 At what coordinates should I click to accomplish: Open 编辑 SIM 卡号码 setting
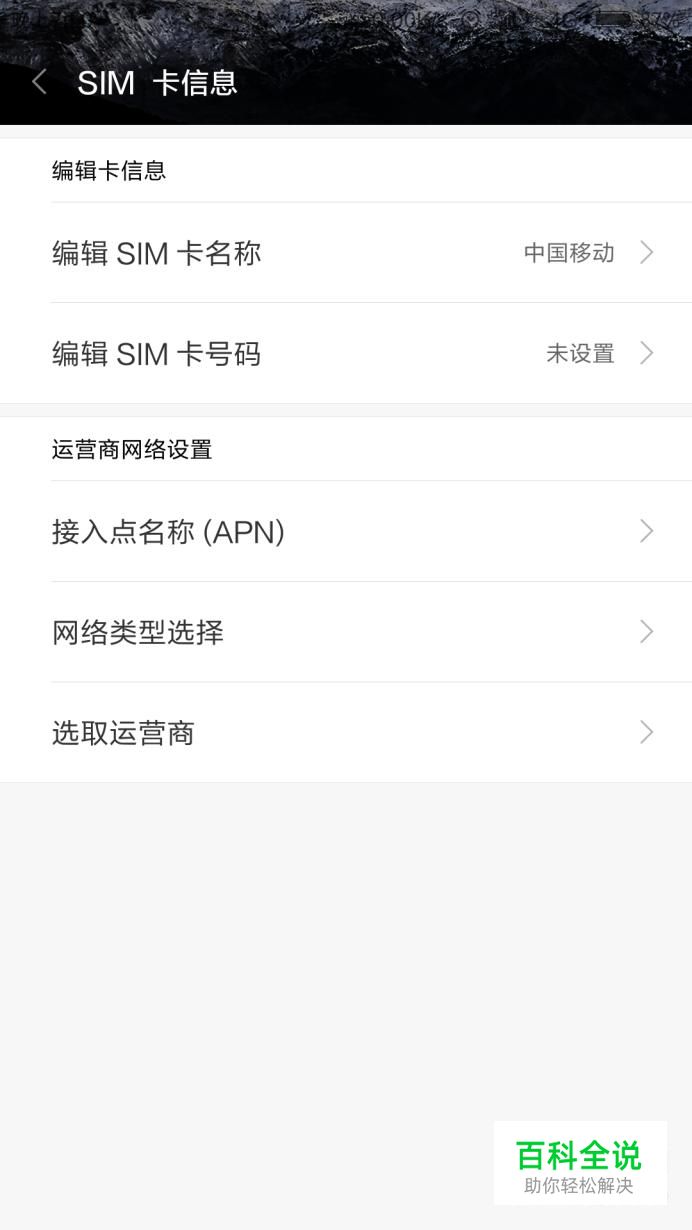[346, 353]
